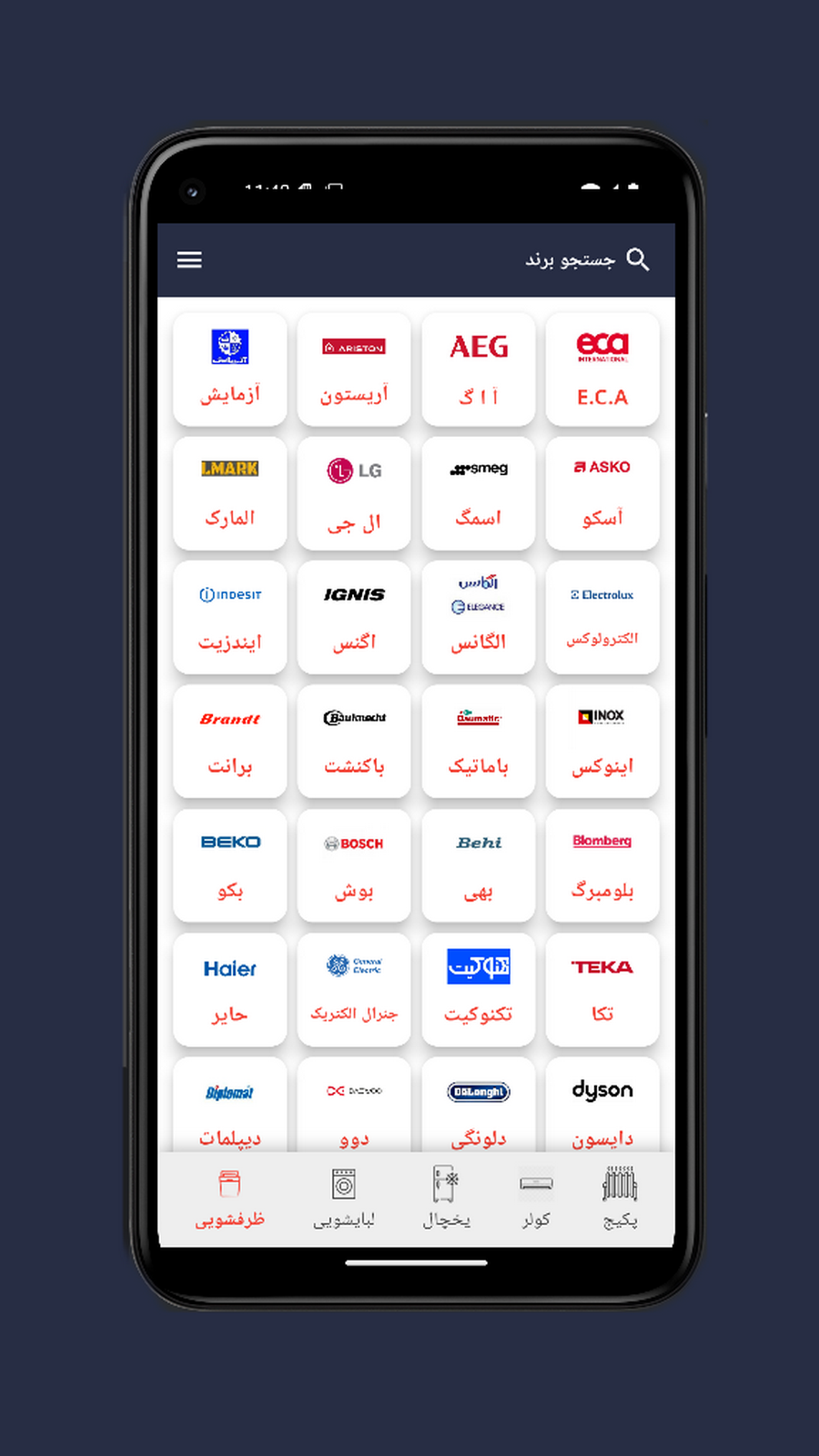Switch to the dishwasher tab
Image resolution: width=819 pixels, height=1456 pixels.
click(x=229, y=1198)
